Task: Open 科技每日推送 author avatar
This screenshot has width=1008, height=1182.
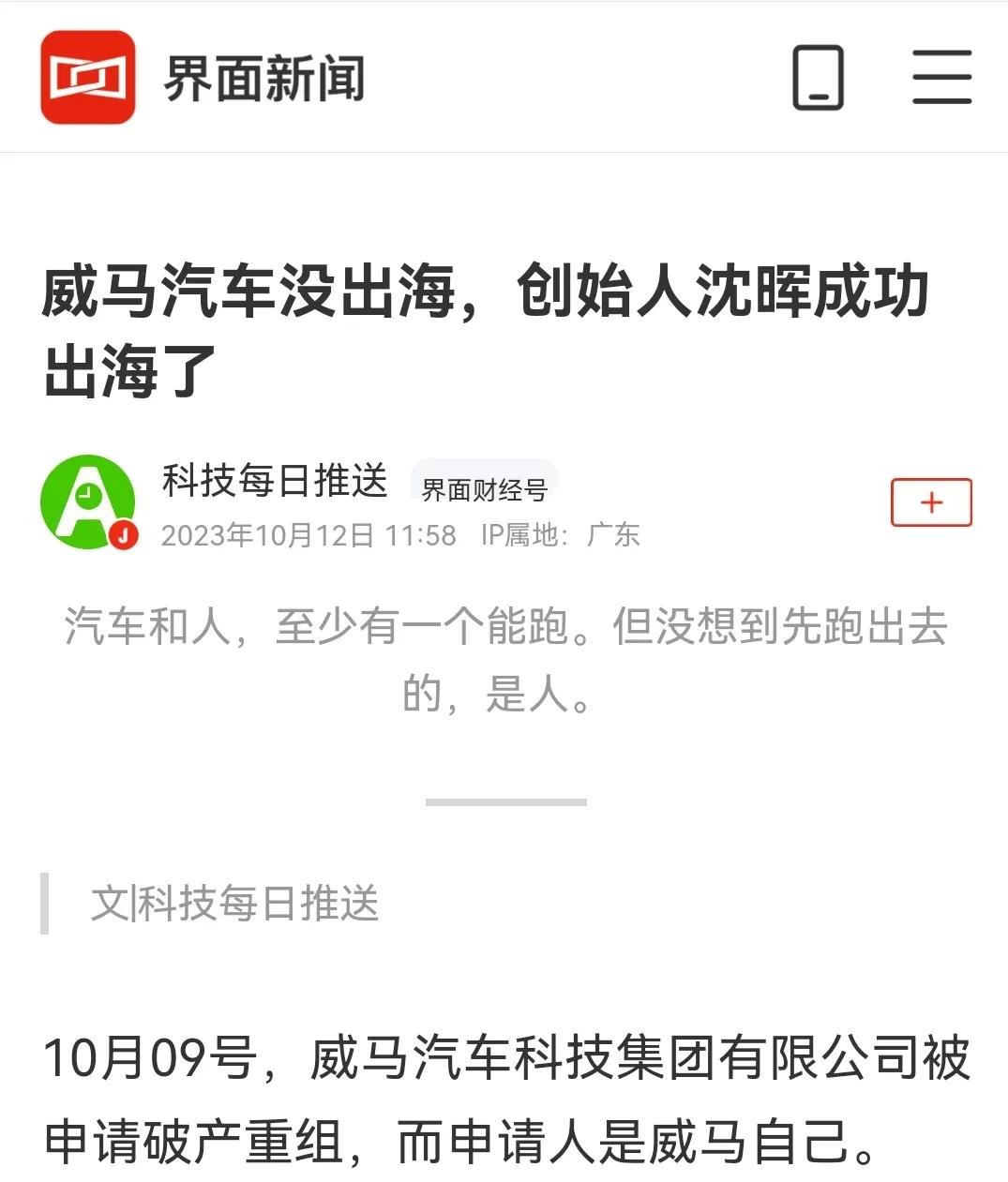Action: 88,502
